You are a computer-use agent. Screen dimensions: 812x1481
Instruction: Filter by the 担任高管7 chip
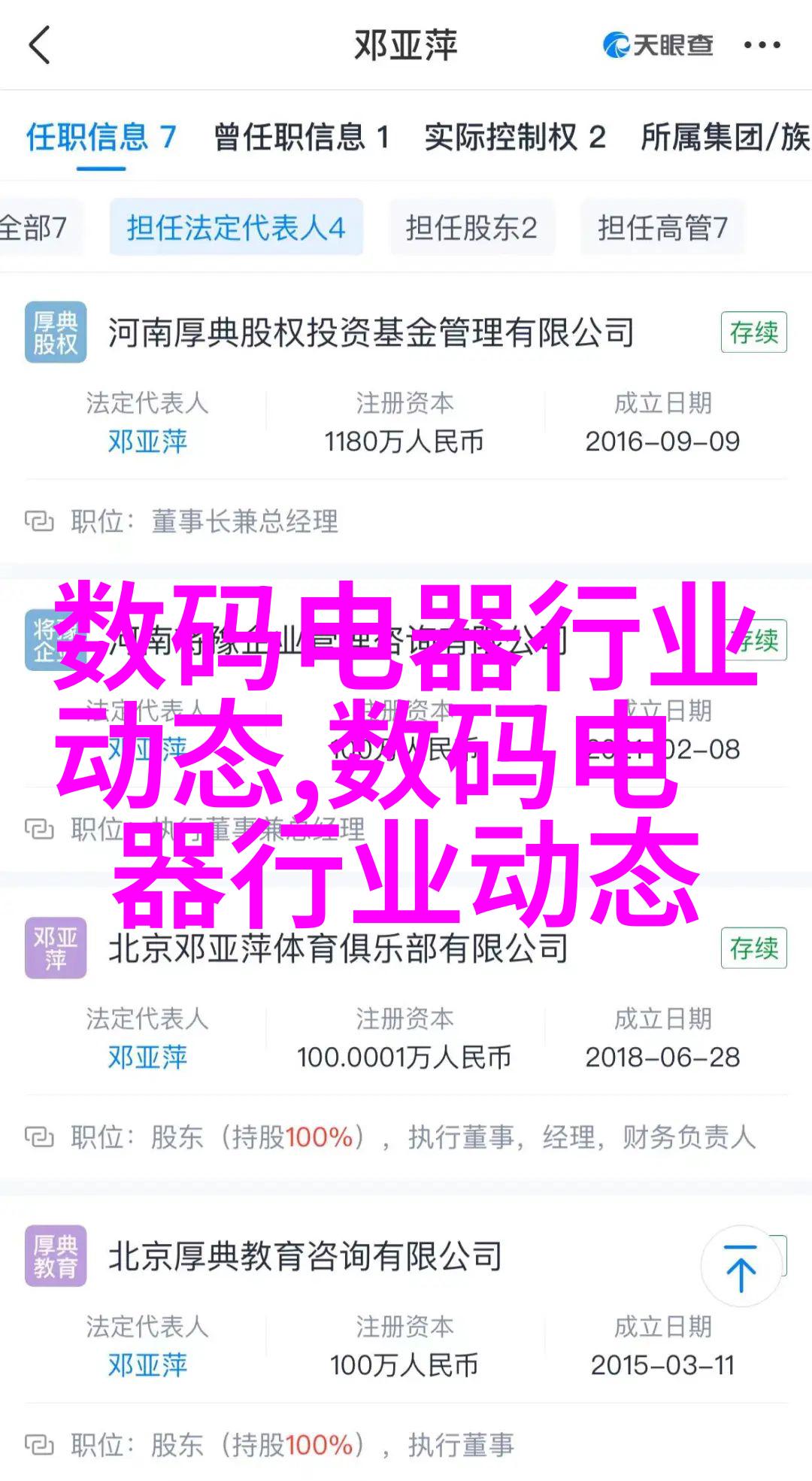[x=662, y=227]
